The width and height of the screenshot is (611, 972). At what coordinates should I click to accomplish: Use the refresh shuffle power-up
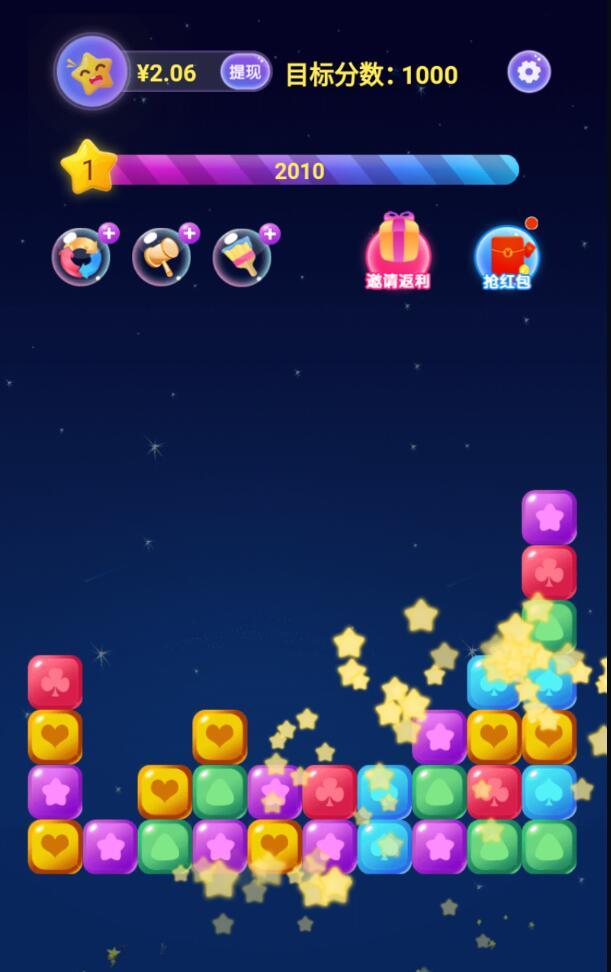tap(81, 257)
